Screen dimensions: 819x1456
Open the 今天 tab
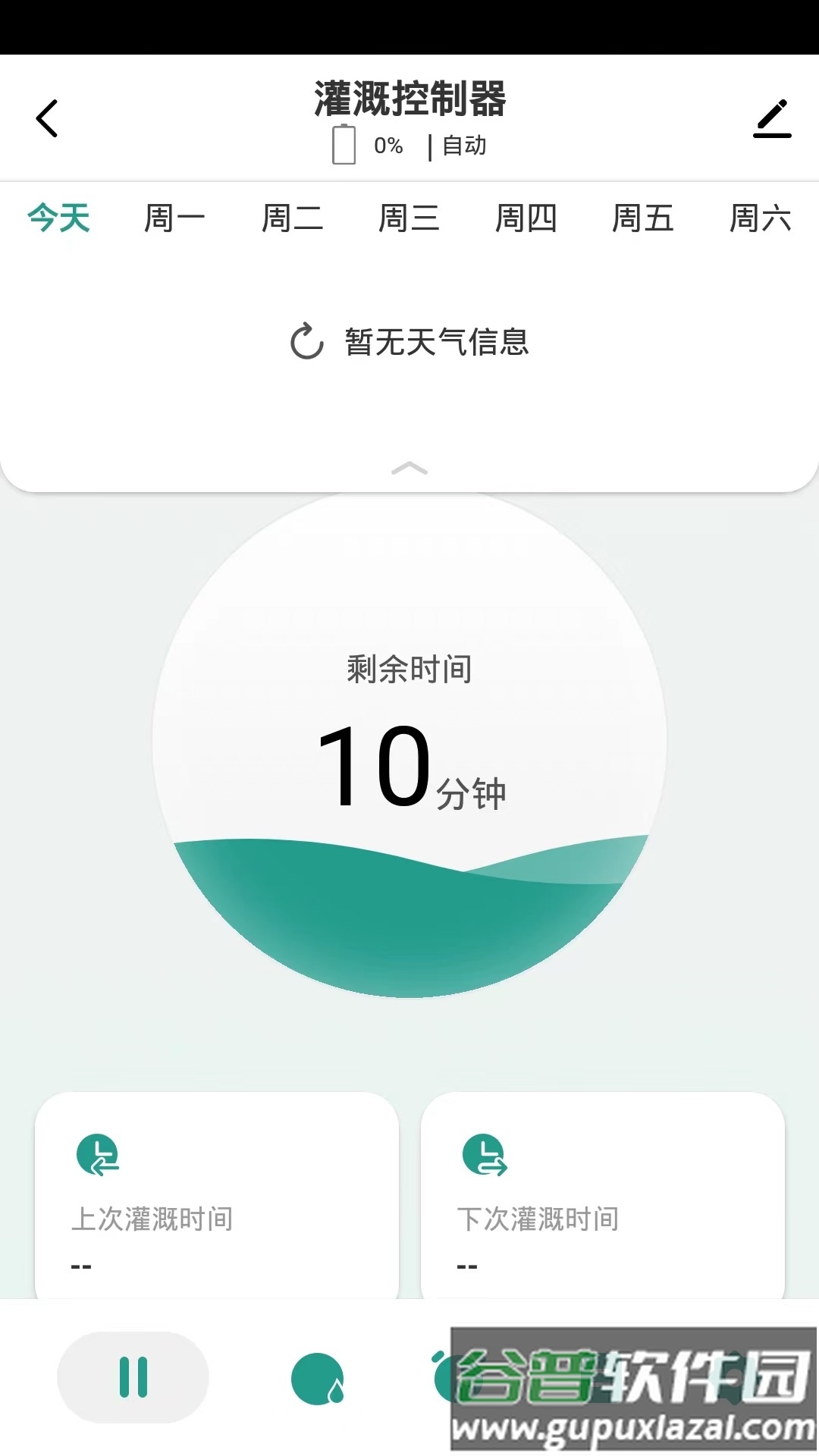click(x=58, y=219)
